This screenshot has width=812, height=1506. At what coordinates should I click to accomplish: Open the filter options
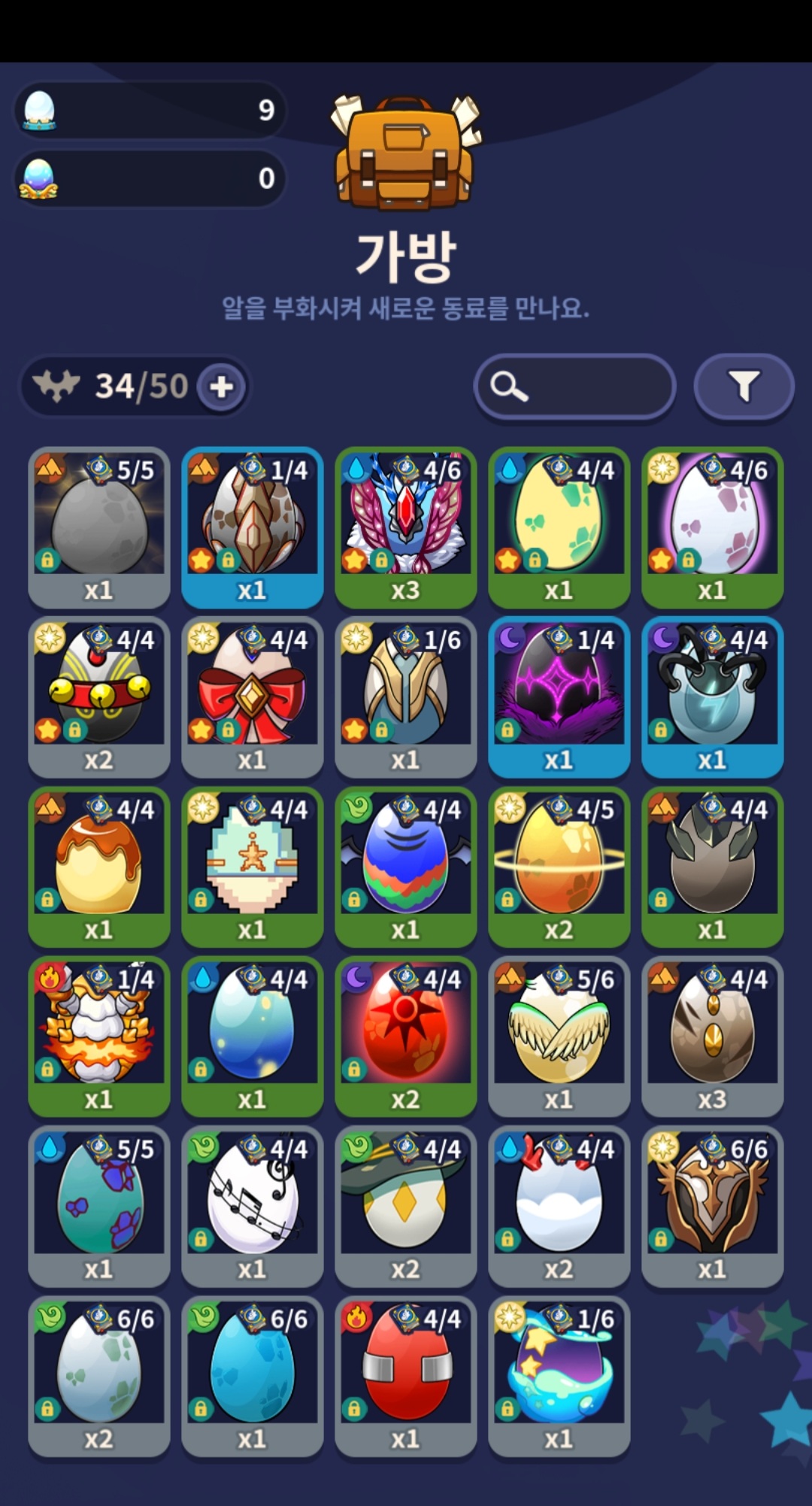743,387
